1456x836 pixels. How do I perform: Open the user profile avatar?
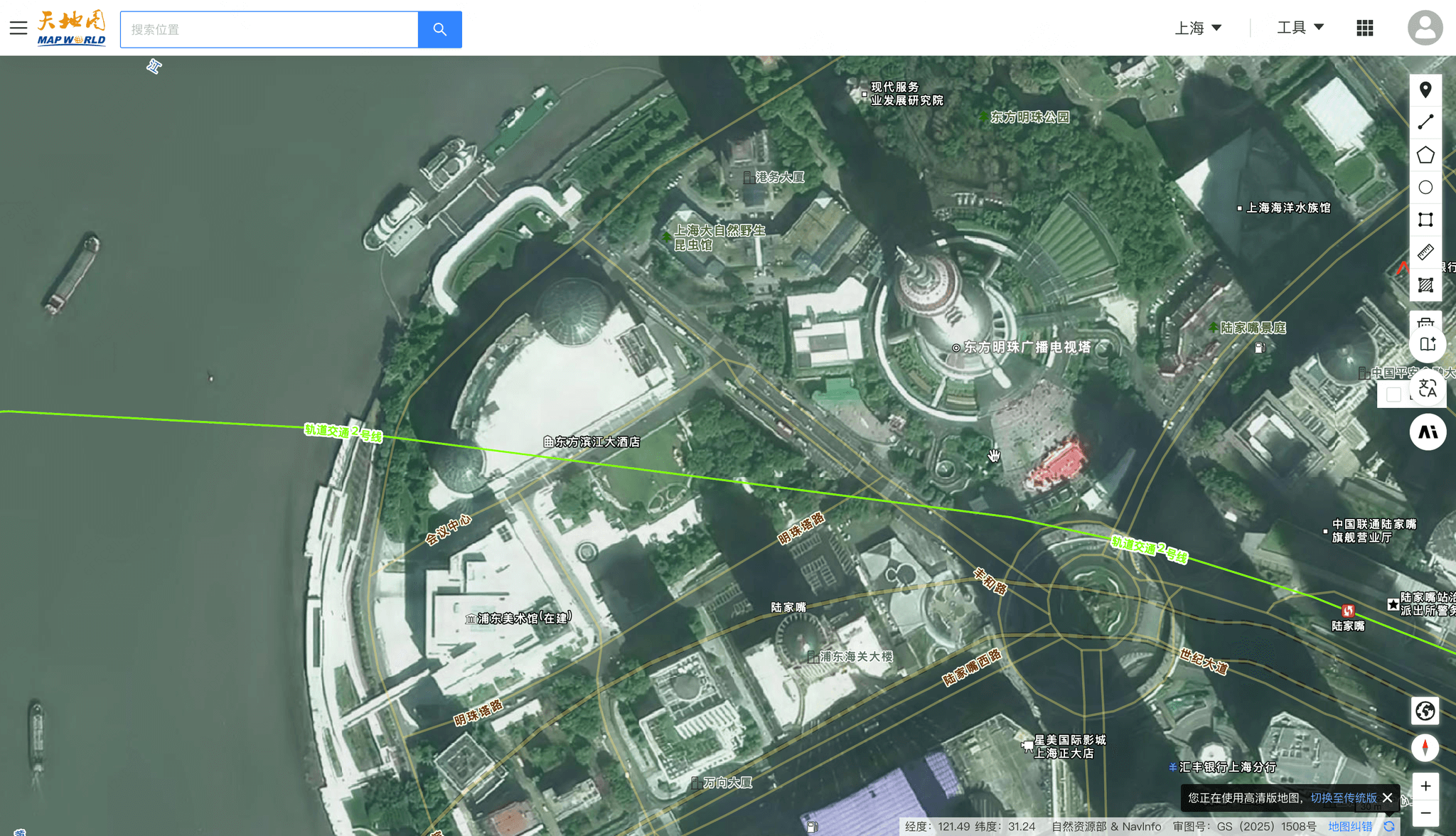(x=1425, y=28)
